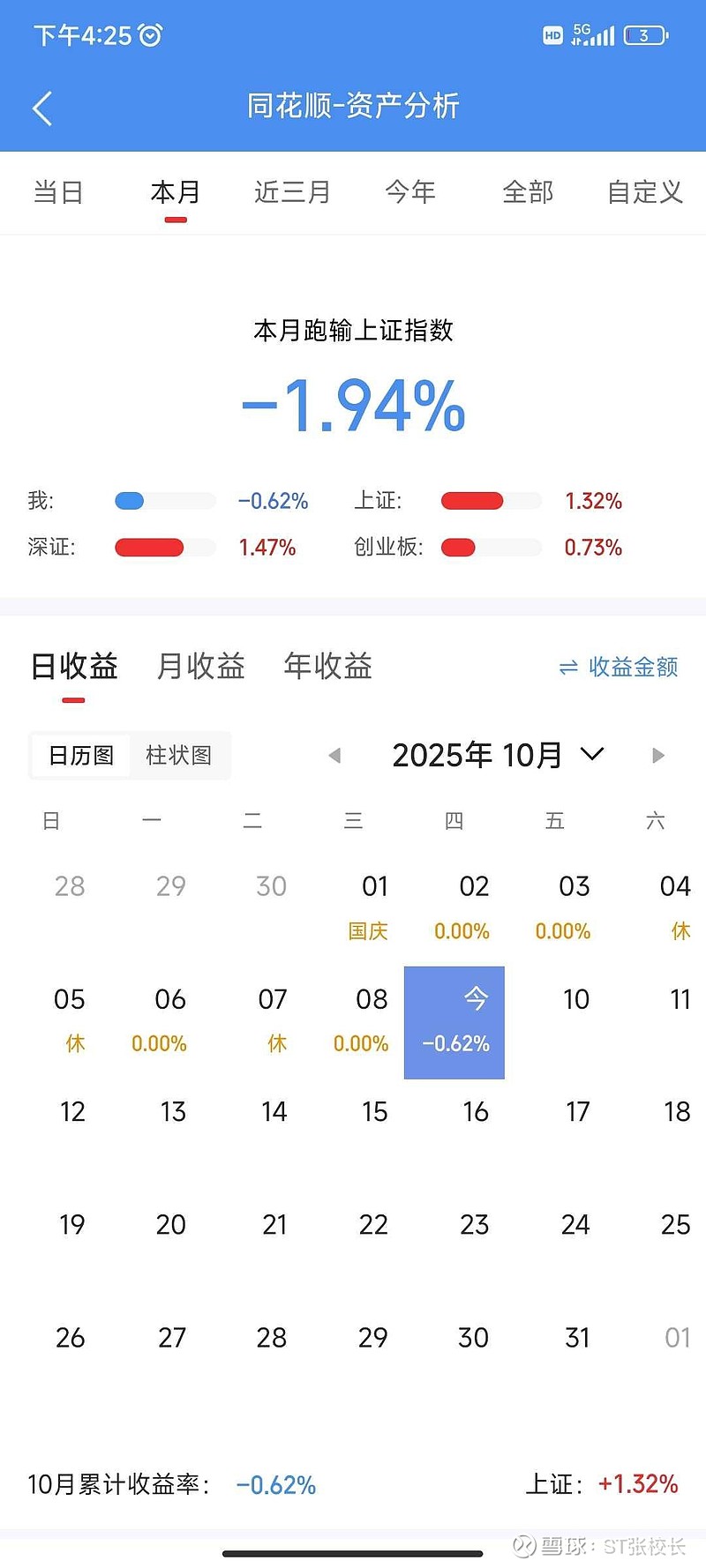
Task: Select the 日收益 tab
Action: click(x=74, y=666)
